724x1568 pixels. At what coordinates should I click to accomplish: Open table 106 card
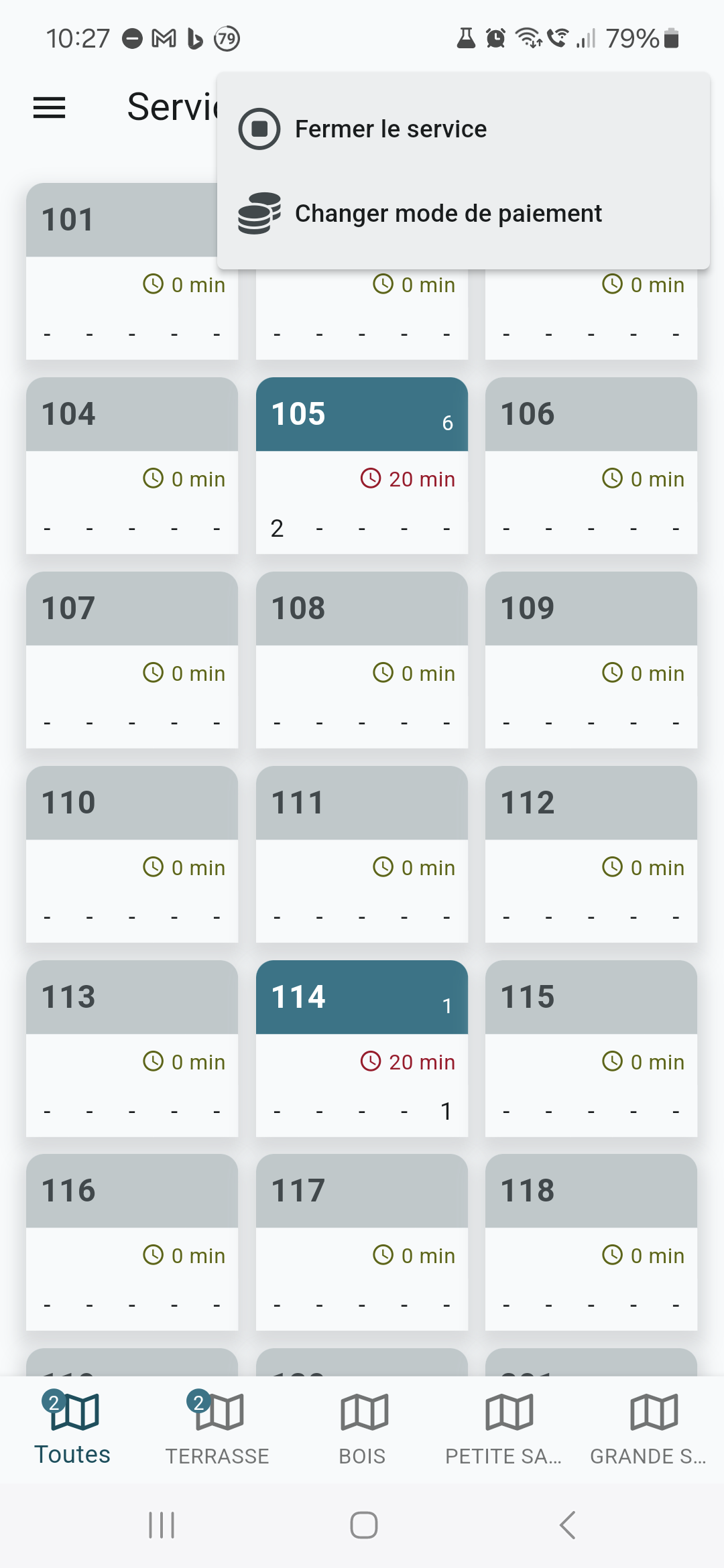point(591,466)
